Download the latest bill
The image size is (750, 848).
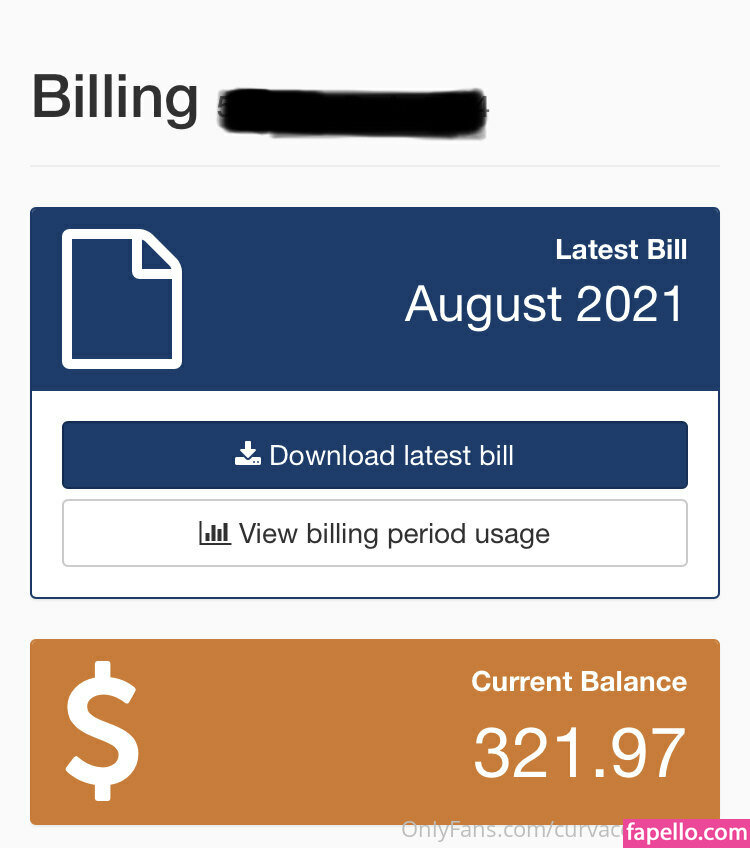[x=375, y=456]
